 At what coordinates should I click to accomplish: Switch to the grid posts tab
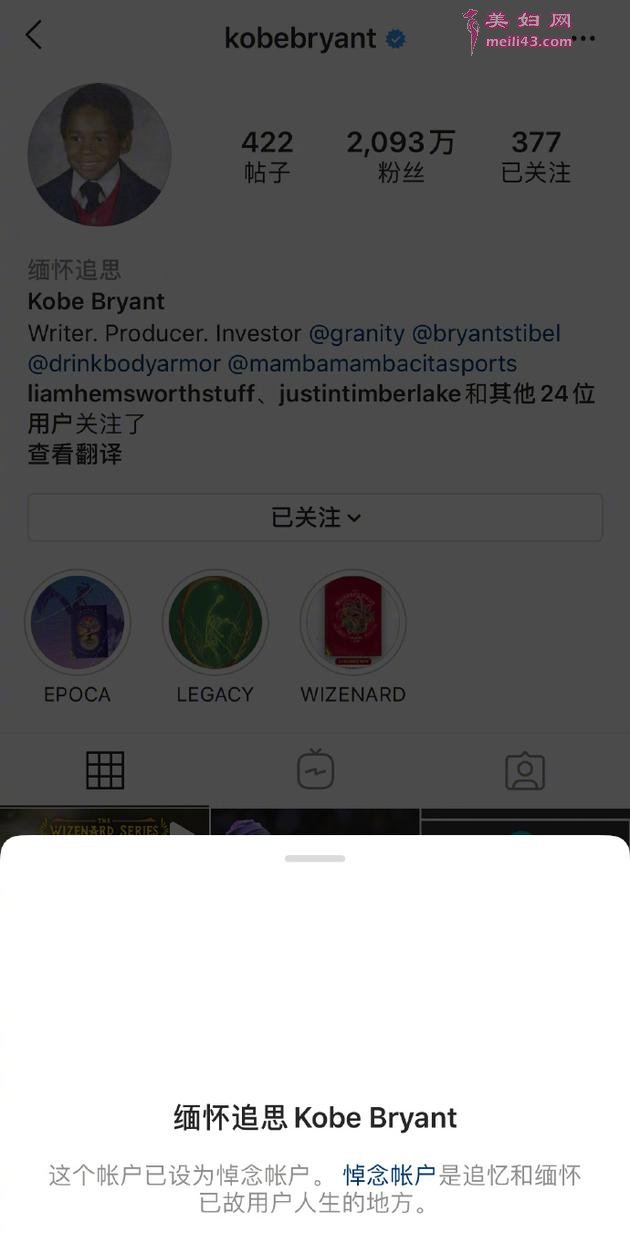point(105,770)
